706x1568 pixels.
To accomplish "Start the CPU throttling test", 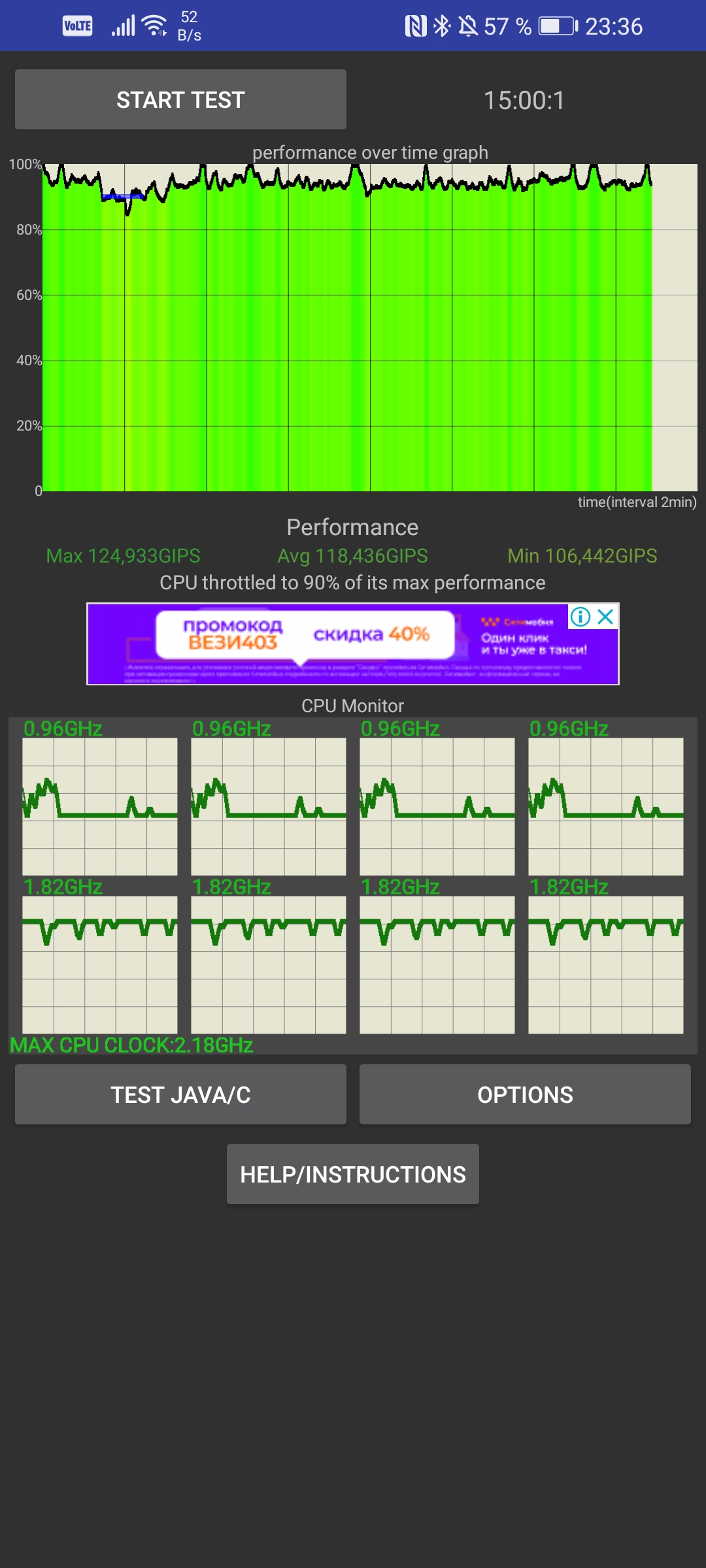I will coord(180,99).
